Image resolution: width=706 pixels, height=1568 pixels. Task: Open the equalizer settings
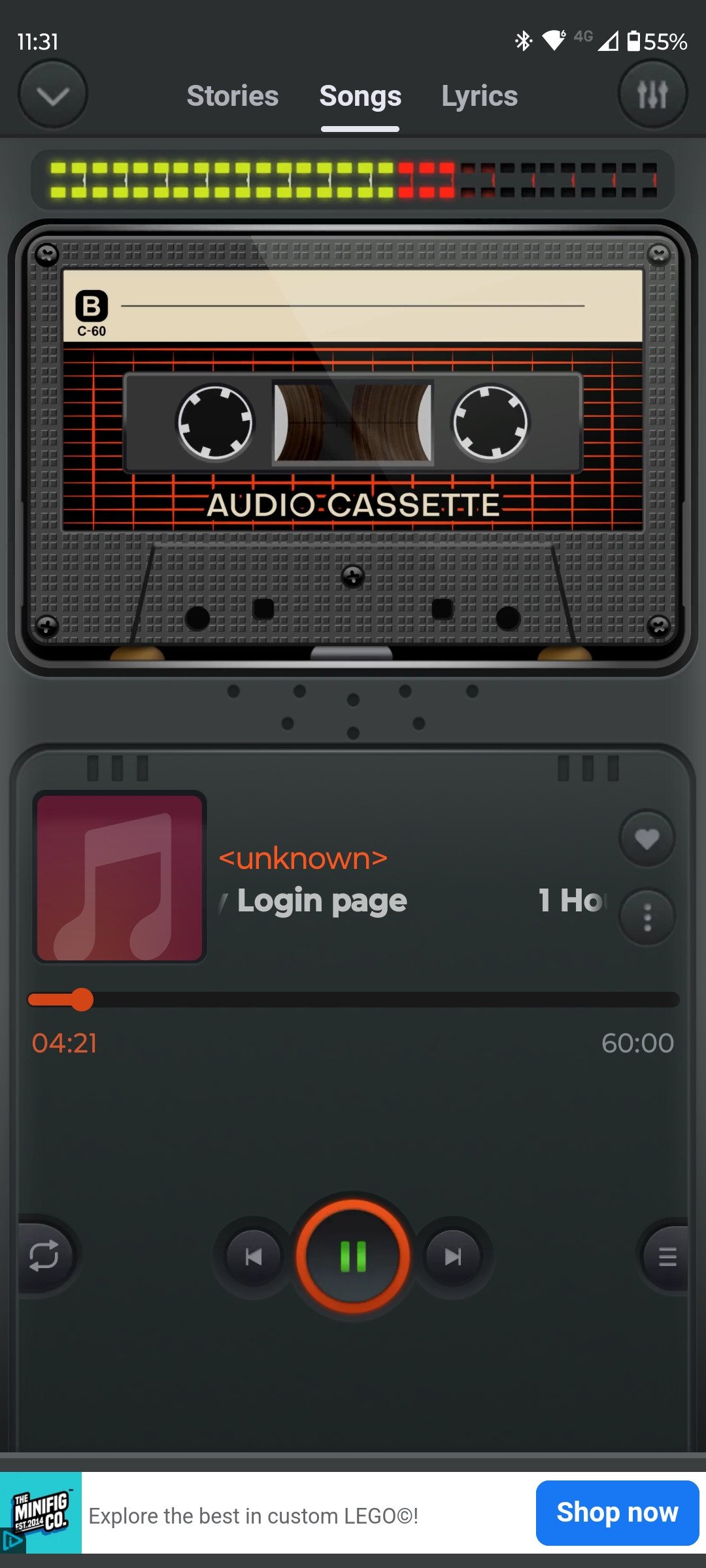click(x=652, y=94)
